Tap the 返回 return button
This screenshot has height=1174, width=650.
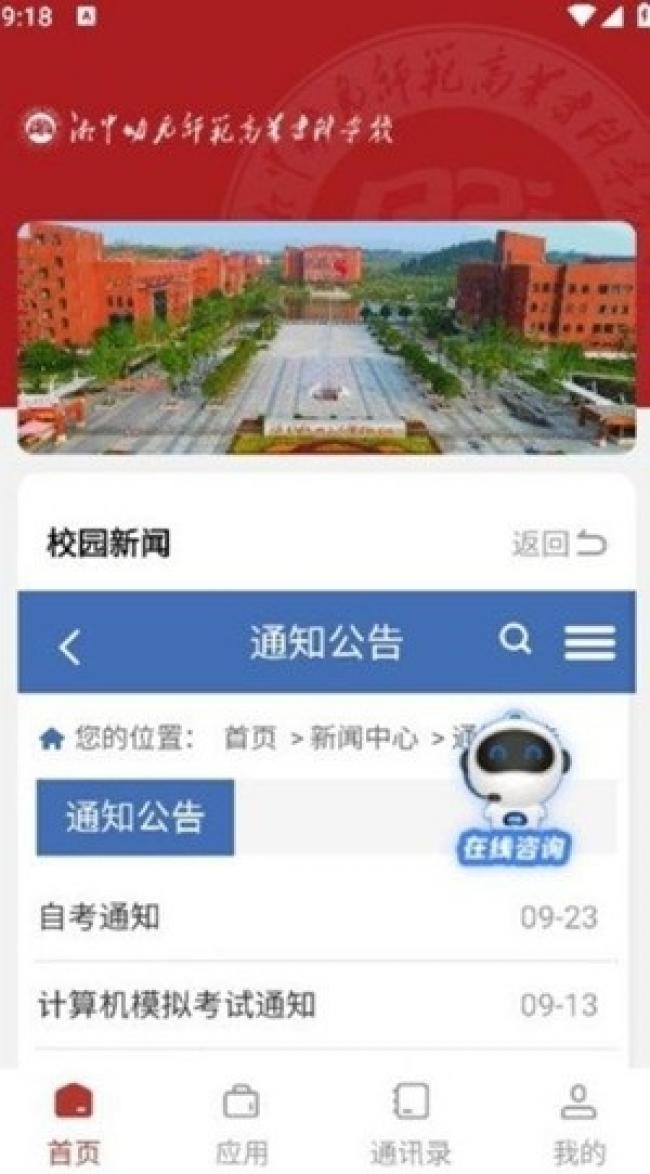click(x=559, y=544)
